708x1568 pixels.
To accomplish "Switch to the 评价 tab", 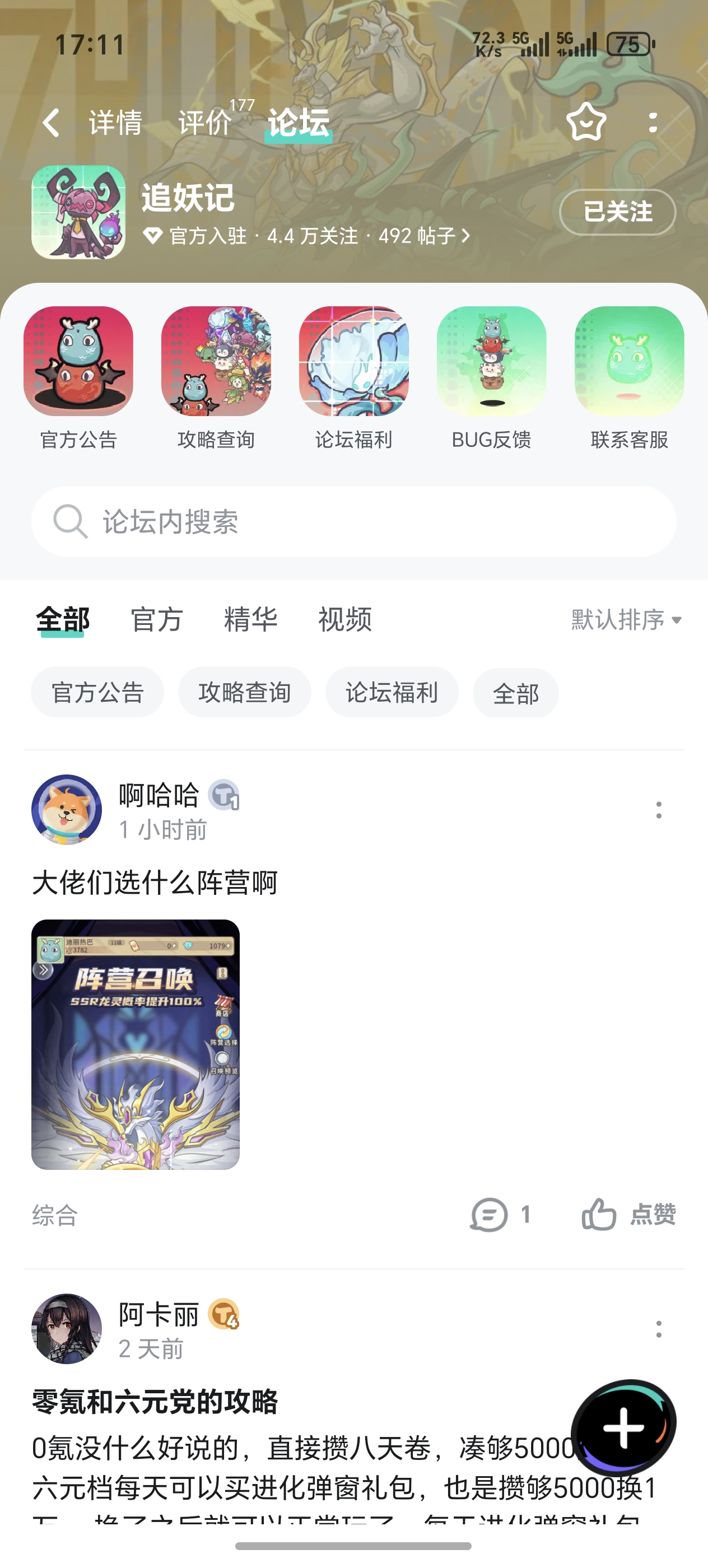I will pos(205,123).
